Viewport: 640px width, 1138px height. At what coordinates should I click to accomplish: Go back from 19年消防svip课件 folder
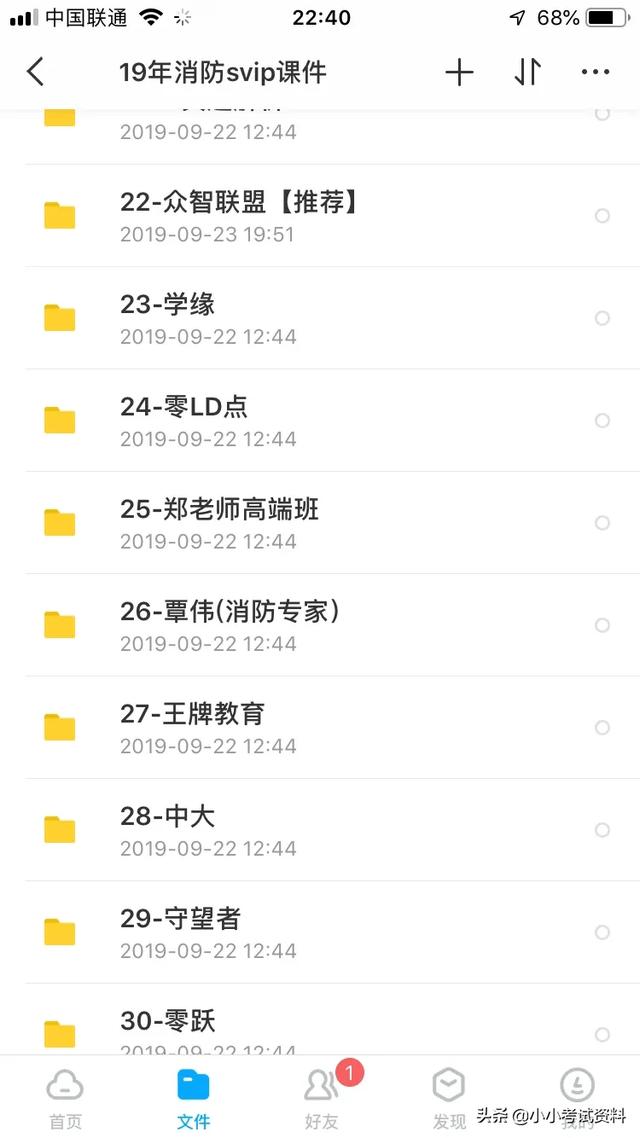point(36,72)
